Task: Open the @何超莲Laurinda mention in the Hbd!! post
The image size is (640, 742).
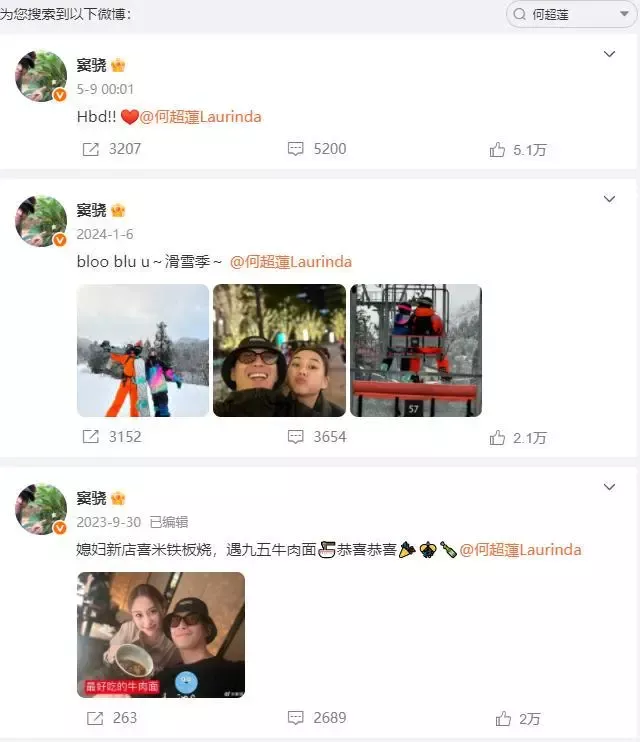Action: 200,117
